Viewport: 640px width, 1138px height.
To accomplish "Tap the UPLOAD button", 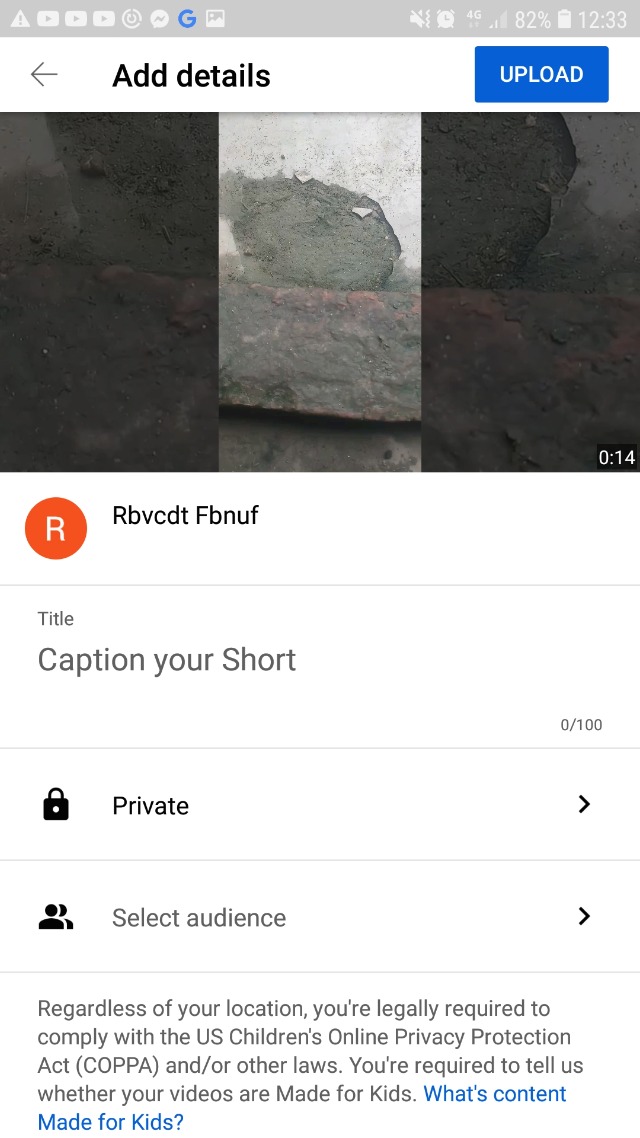I will pyautogui.click(x=541, y=74).
